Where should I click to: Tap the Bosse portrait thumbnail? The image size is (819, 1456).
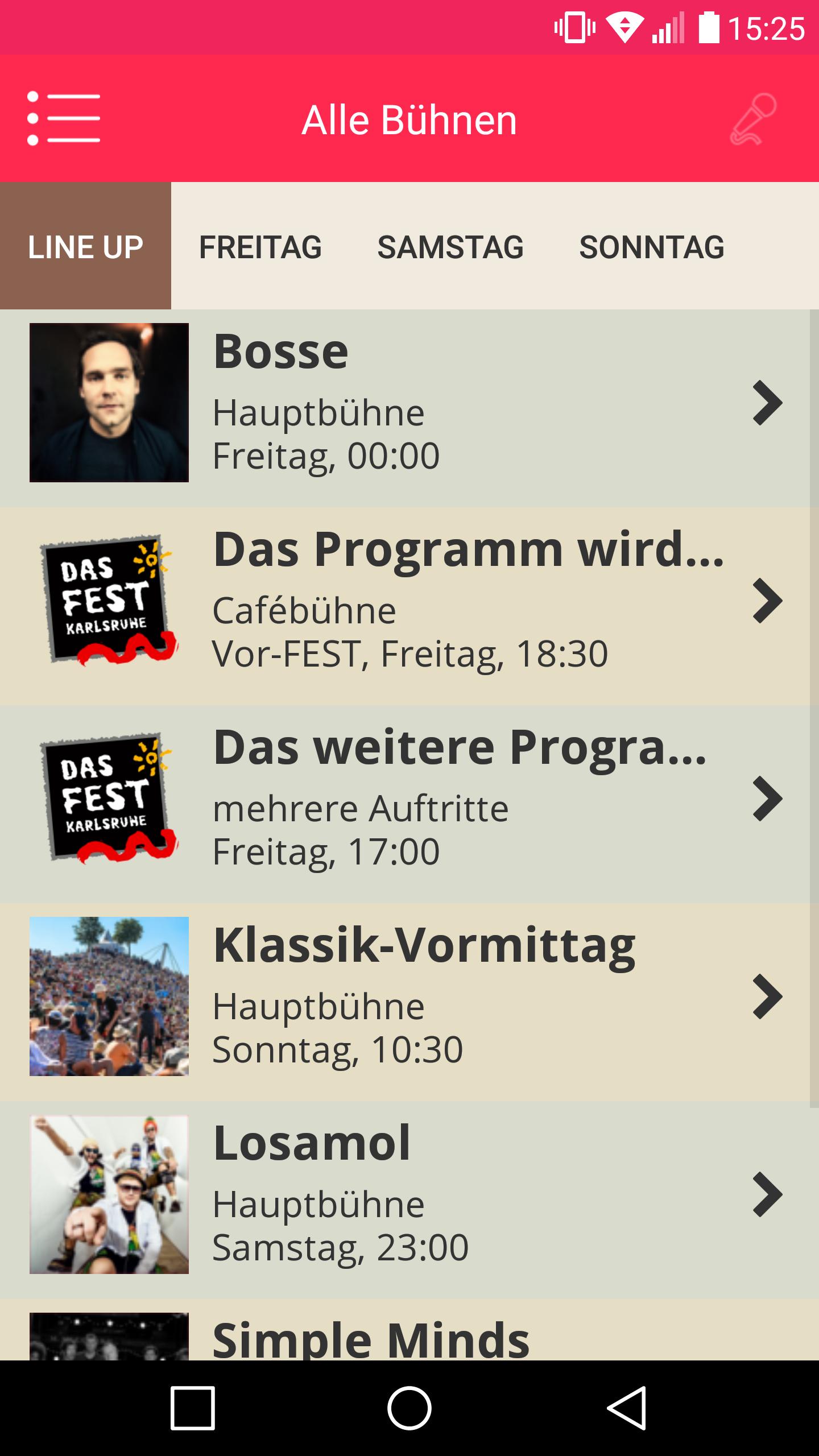[110, 402]
